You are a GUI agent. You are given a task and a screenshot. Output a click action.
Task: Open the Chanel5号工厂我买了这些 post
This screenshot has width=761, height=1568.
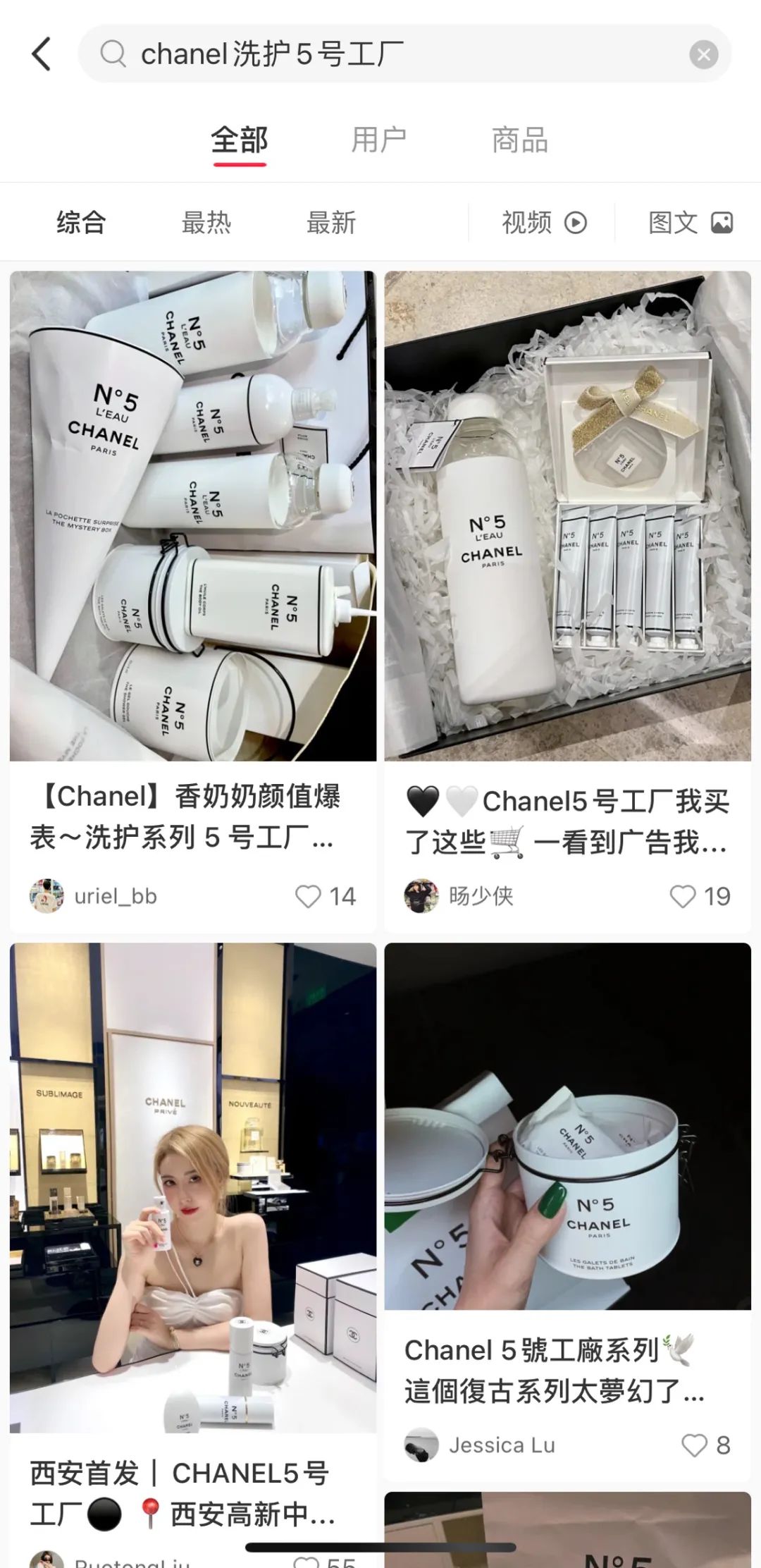coord(567,516)
